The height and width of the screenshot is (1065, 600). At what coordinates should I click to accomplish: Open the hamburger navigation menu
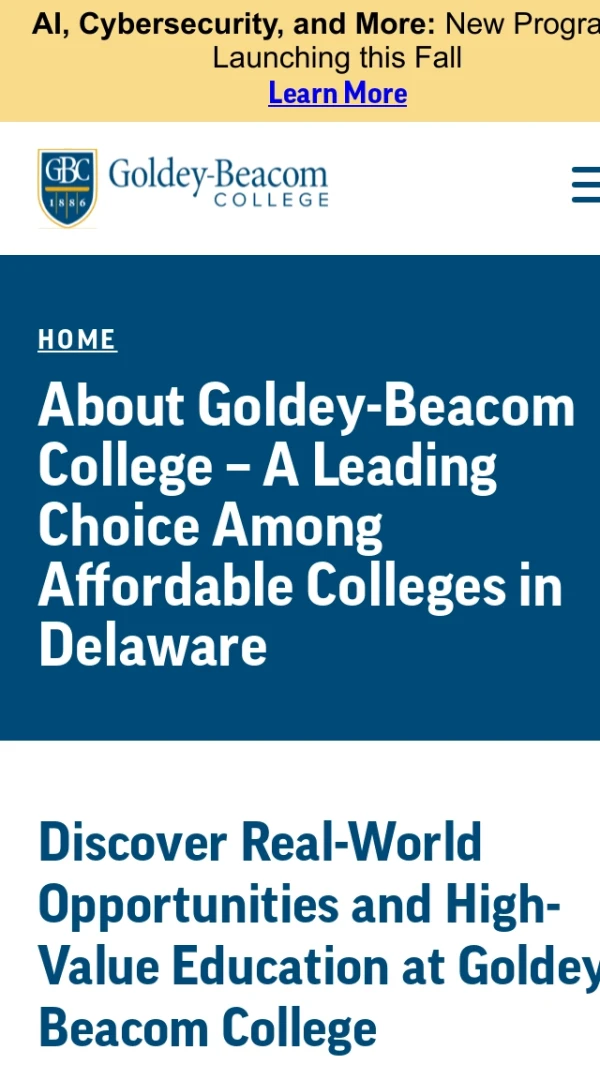click(x=586, y=185)
